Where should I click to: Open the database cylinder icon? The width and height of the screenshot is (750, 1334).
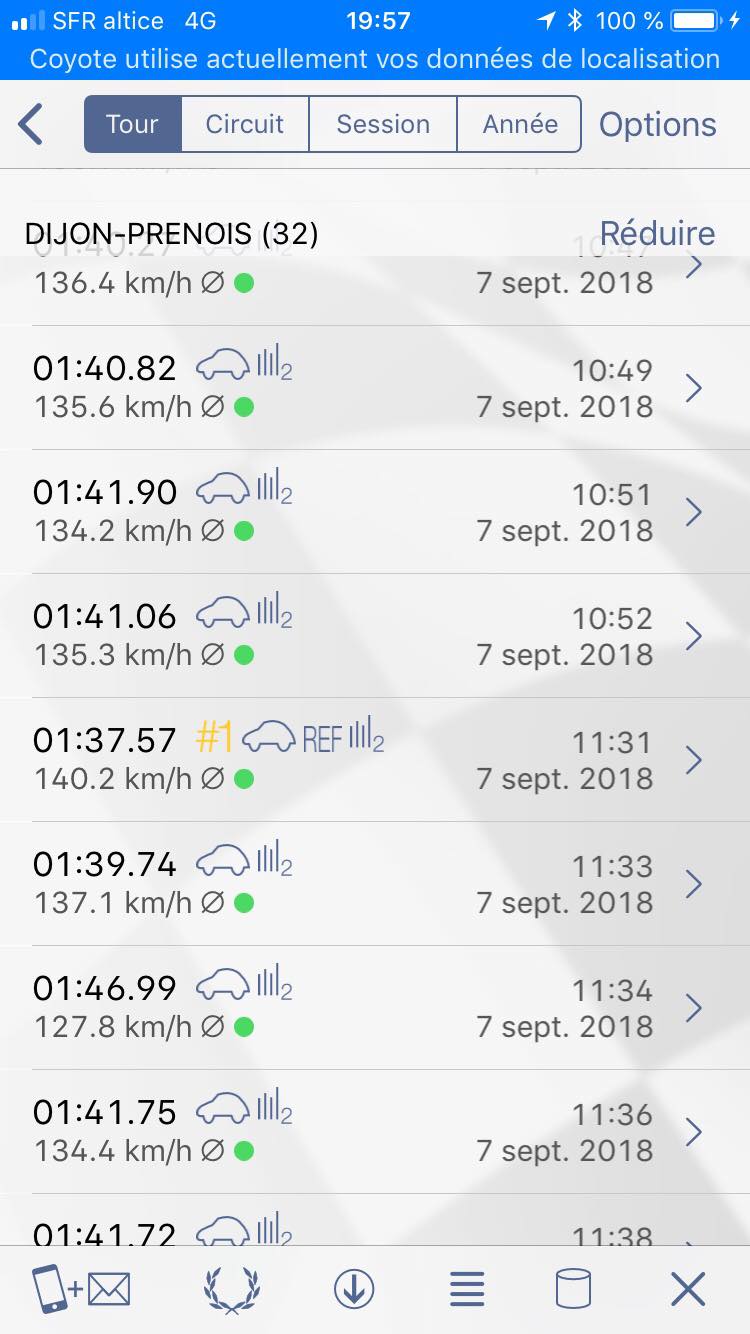tap(573, 1289)
